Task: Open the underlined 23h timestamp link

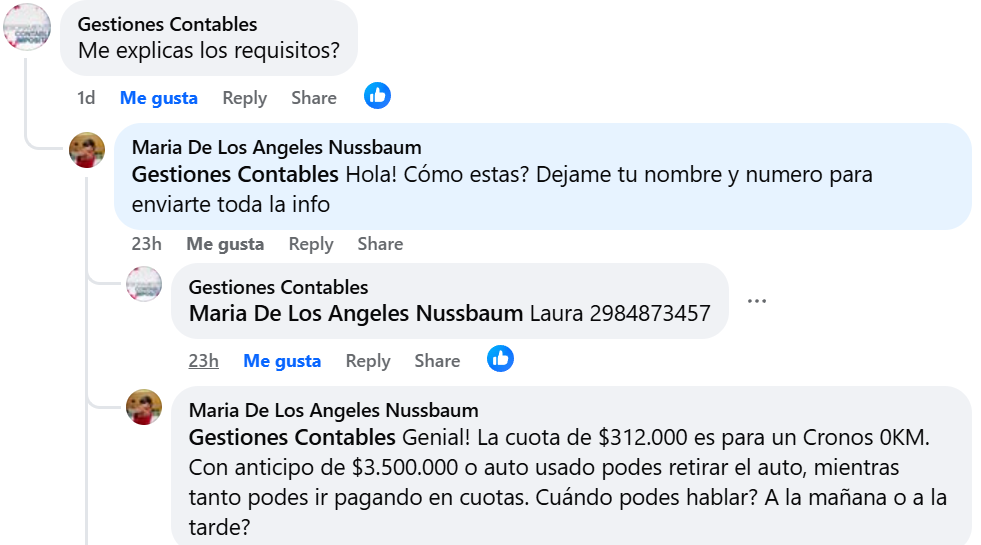Action: tap(203, 361)
